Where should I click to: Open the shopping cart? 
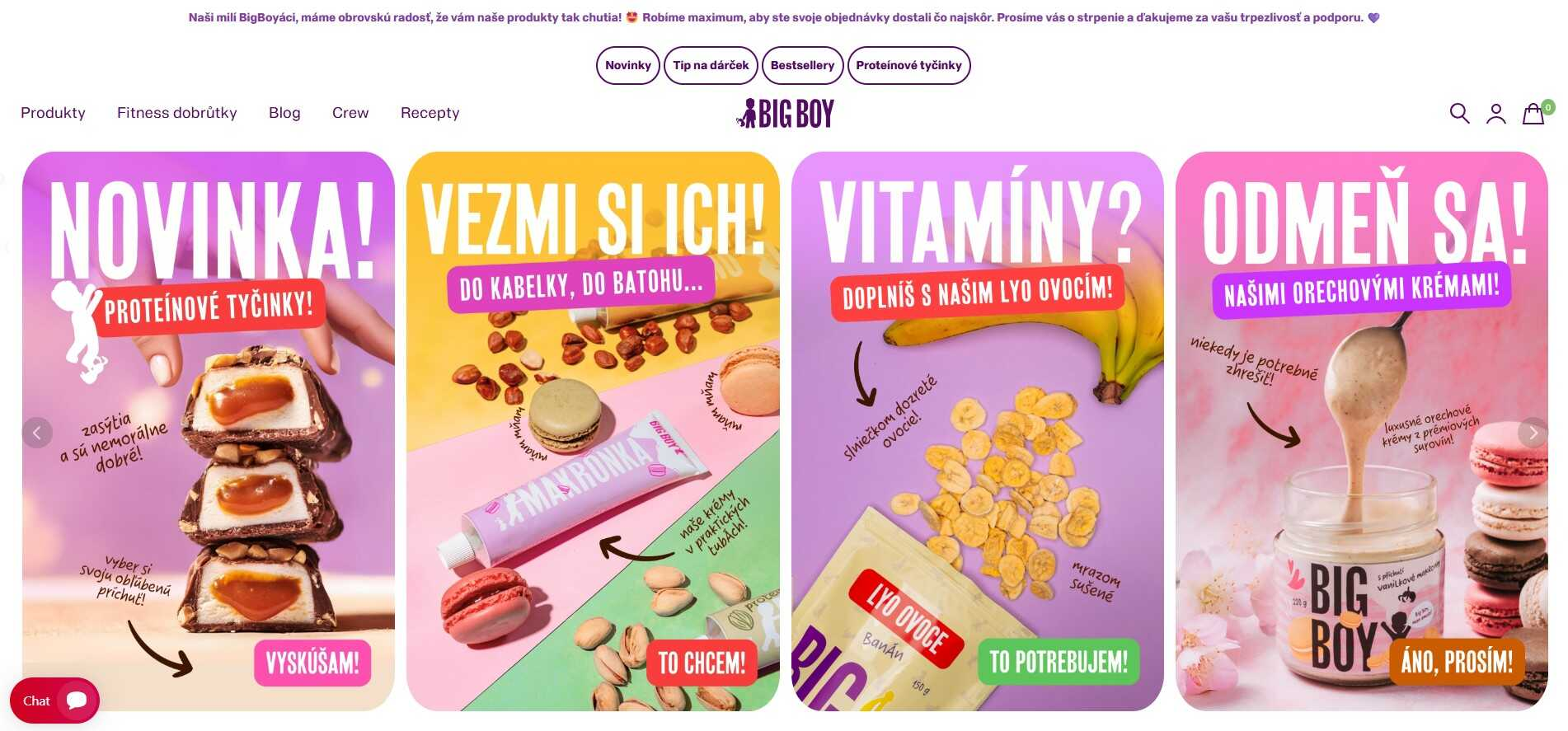click(x=1533, y=114)
